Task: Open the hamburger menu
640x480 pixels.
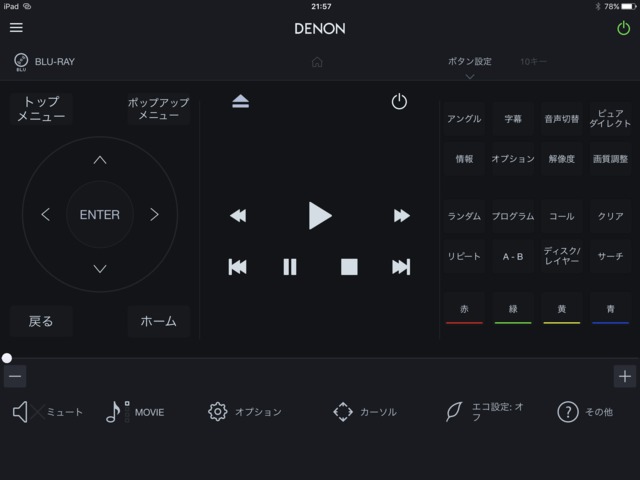Action: coord(16,28)
